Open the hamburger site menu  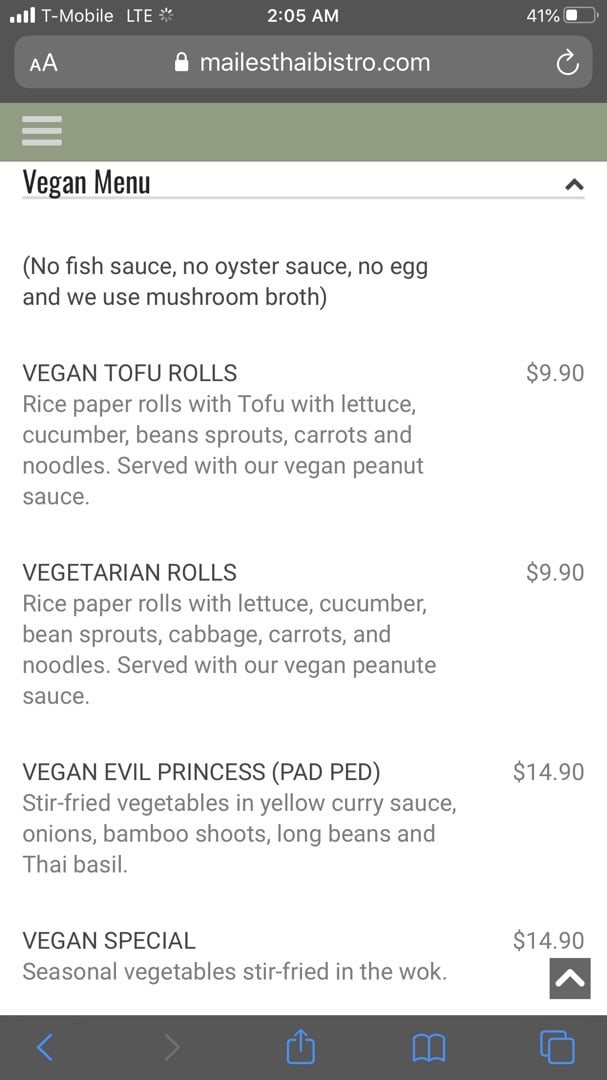pos(42,131)
